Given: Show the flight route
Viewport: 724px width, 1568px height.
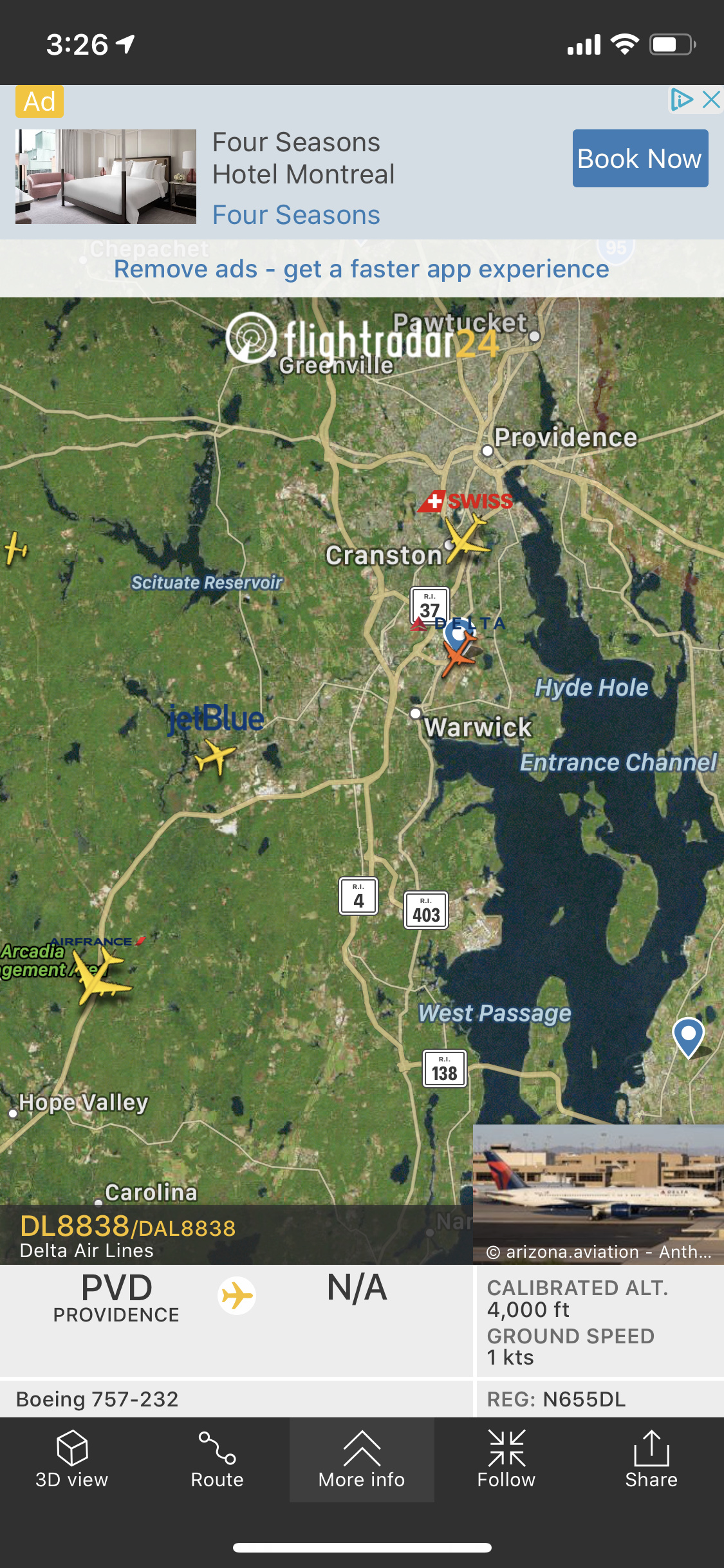Looking at the screenshot, I should [217, 1459].
